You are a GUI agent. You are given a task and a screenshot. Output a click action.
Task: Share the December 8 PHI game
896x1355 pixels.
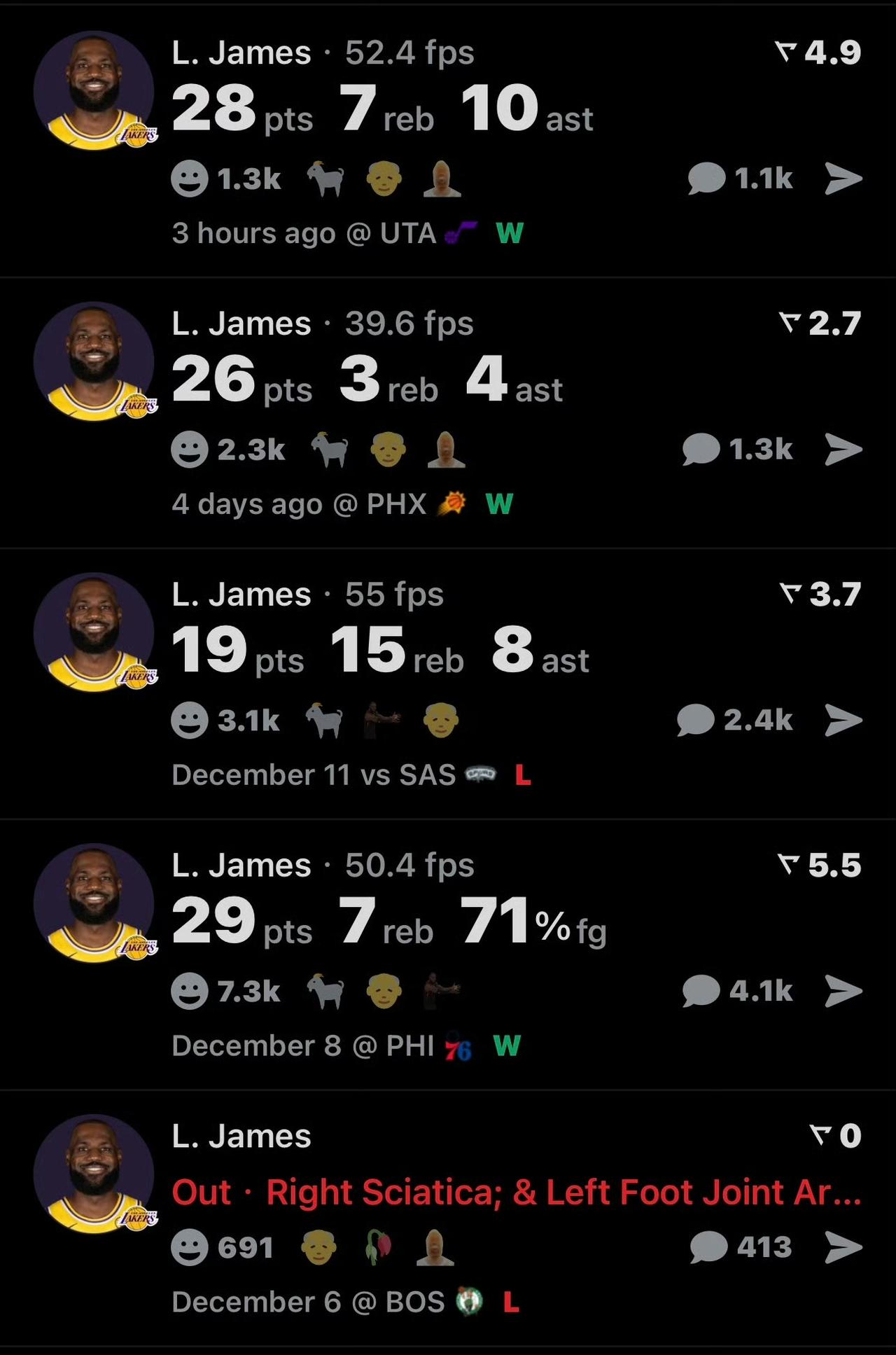pos(843,991)
